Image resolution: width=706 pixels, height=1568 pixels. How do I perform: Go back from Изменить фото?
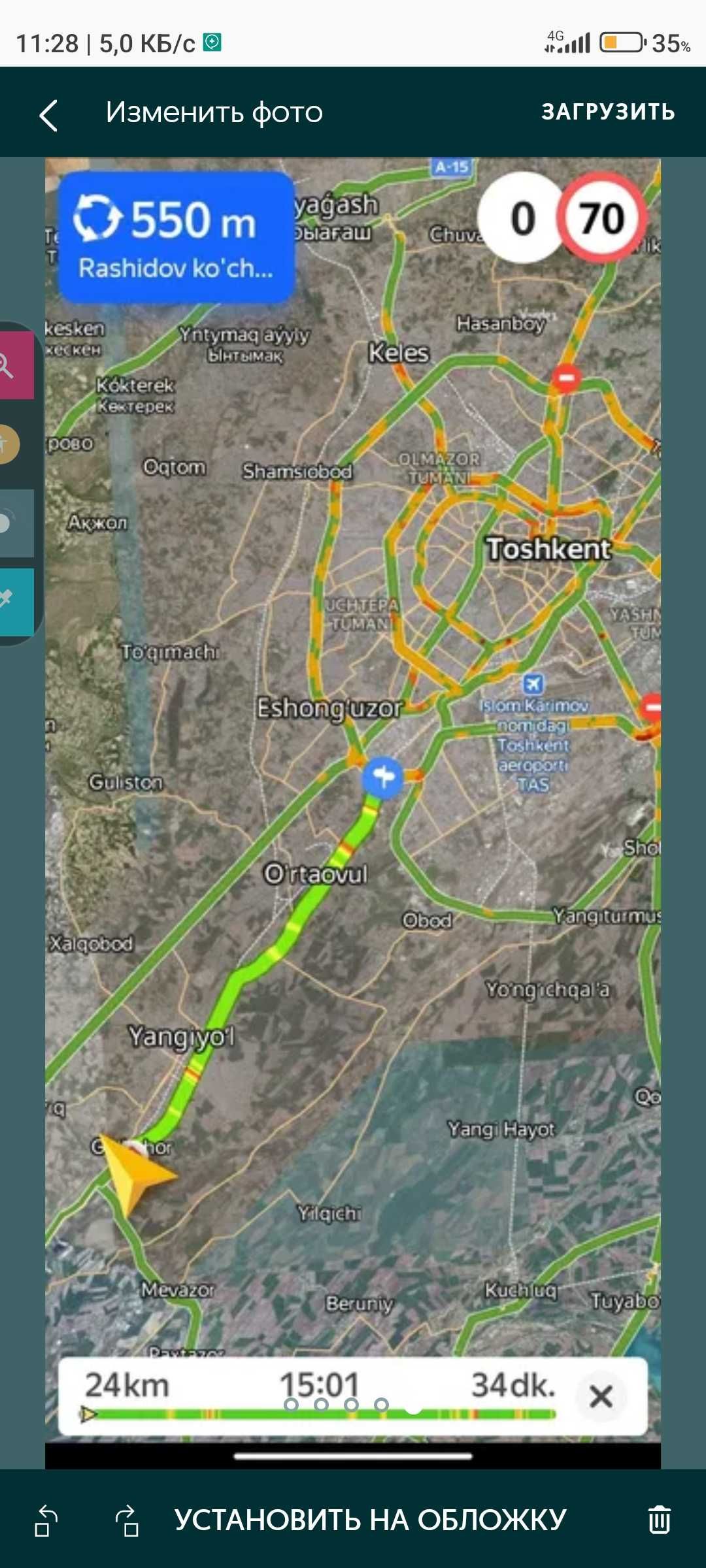pos(49,115)
